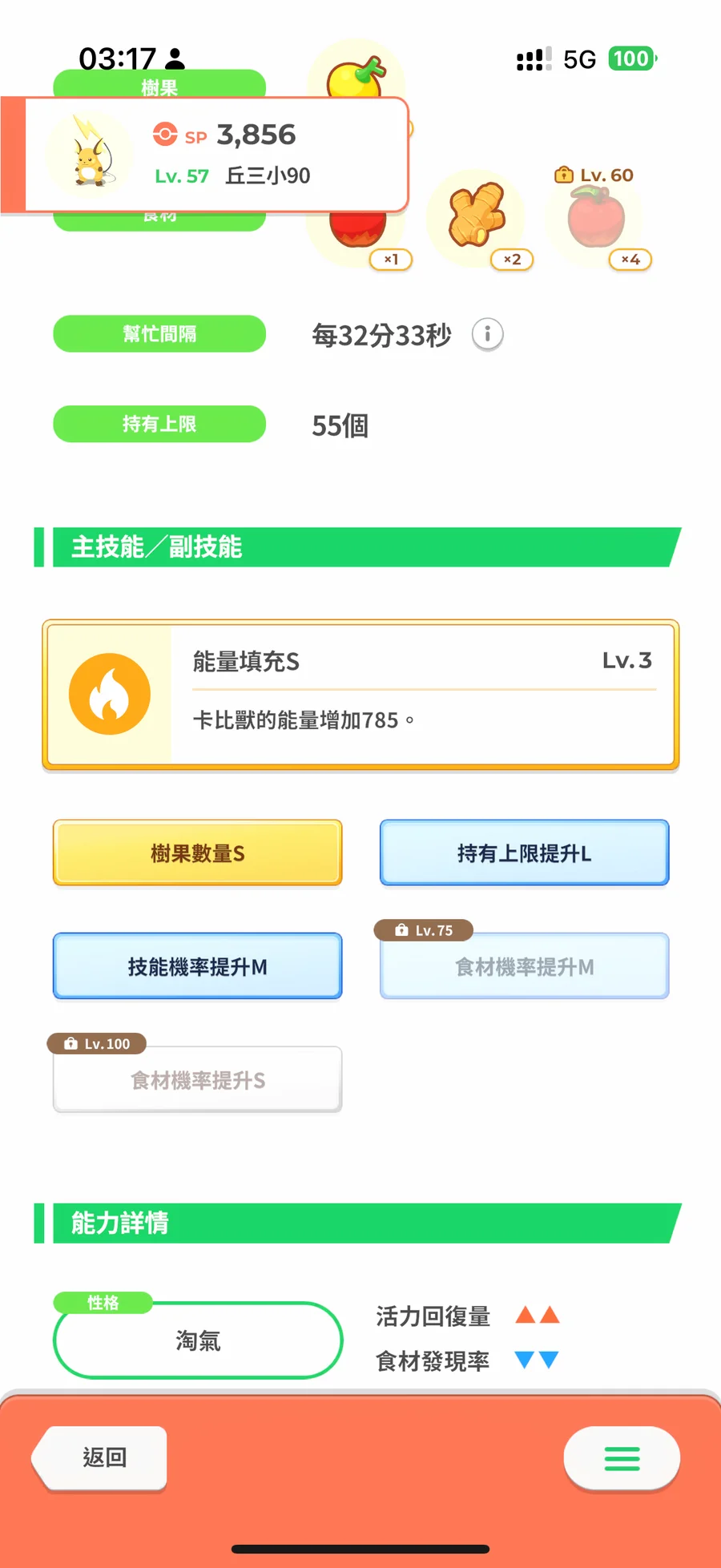View the locked 食材機率提升S sub skill
721x1568 pixels.
tap(198, 1080)
